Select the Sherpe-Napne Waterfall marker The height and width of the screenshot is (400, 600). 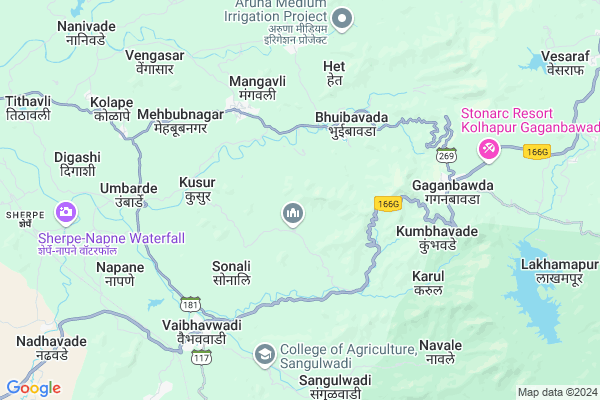click(66, 212)
